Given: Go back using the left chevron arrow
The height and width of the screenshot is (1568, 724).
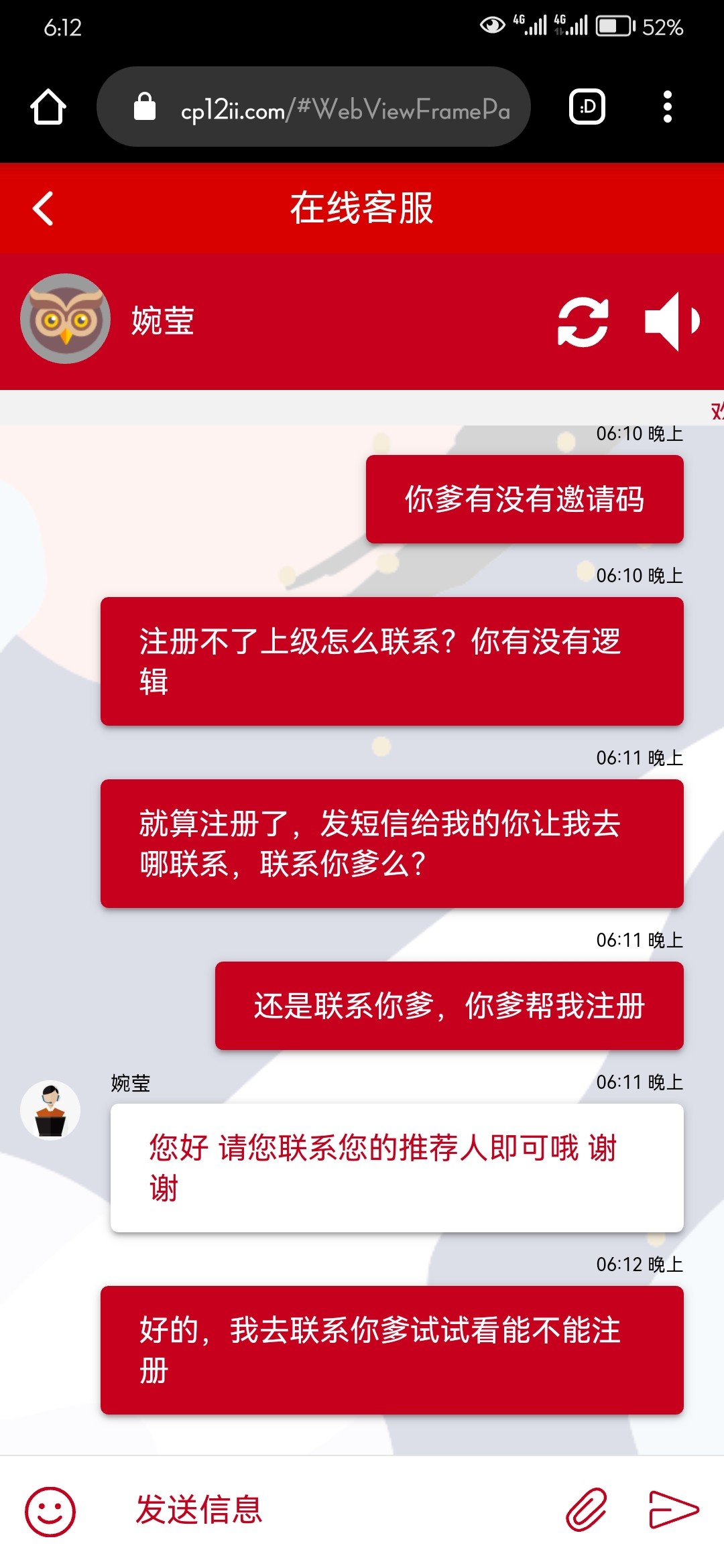Looking at the screenshot, I should pyautogui.click(x=44, y=208).
